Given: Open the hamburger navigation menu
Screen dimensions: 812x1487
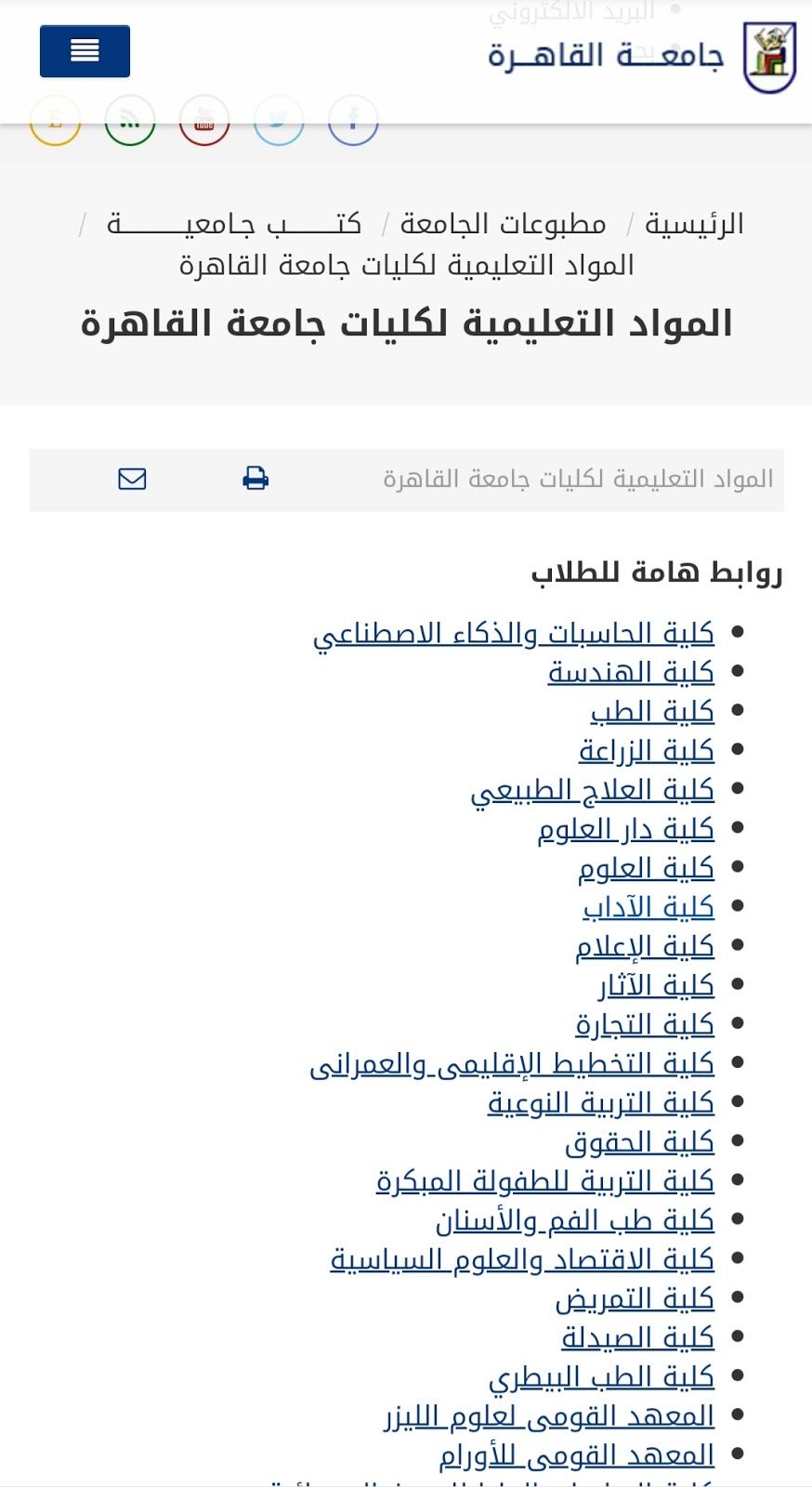Looking at the screenshot, I should click(85, 51).
